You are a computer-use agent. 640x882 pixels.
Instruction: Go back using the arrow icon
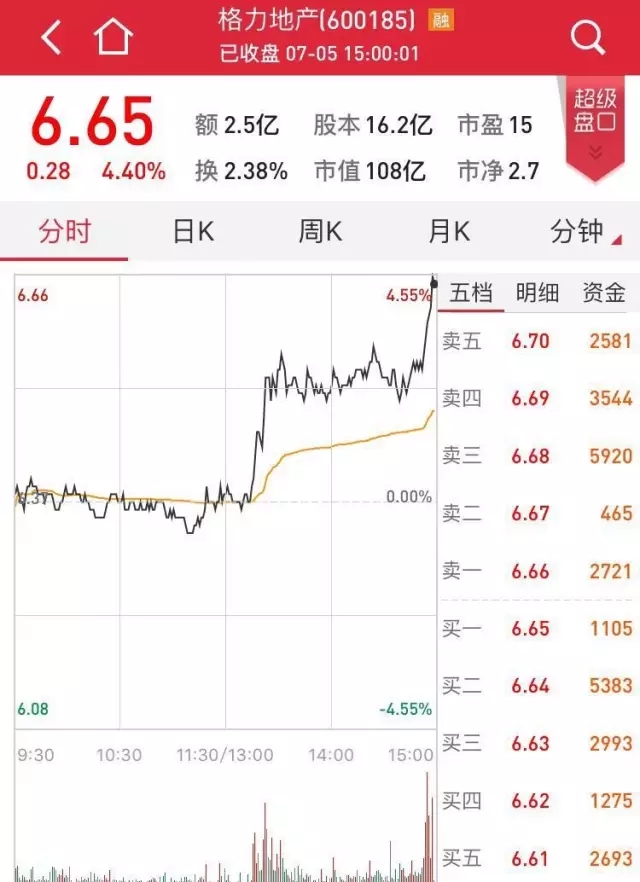[x=51, y=38]
